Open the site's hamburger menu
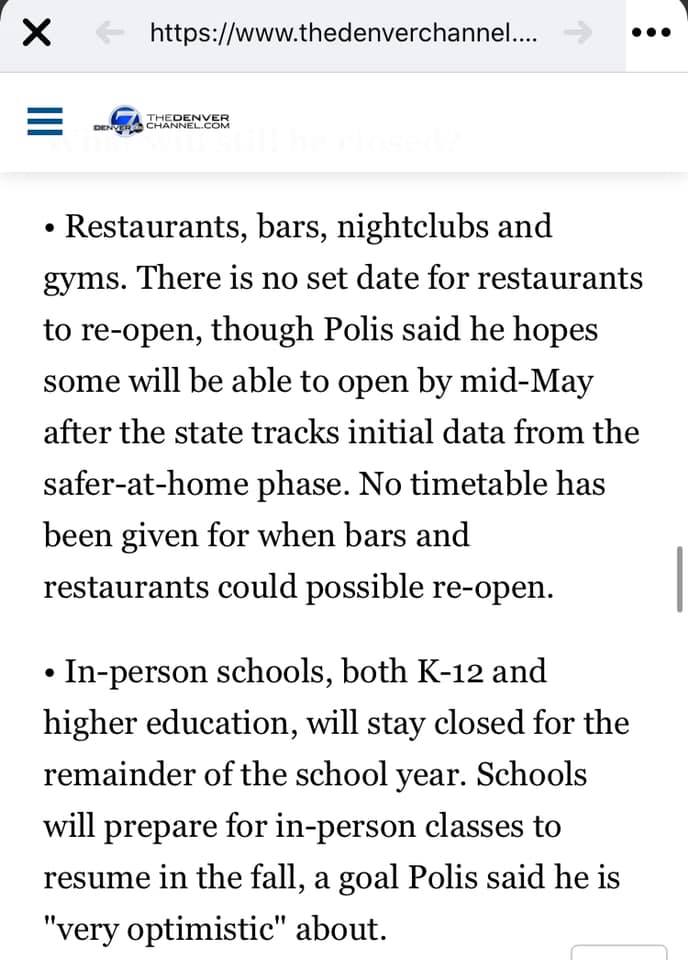The height and width of the screenshot is (960, 688). (45, 121)
